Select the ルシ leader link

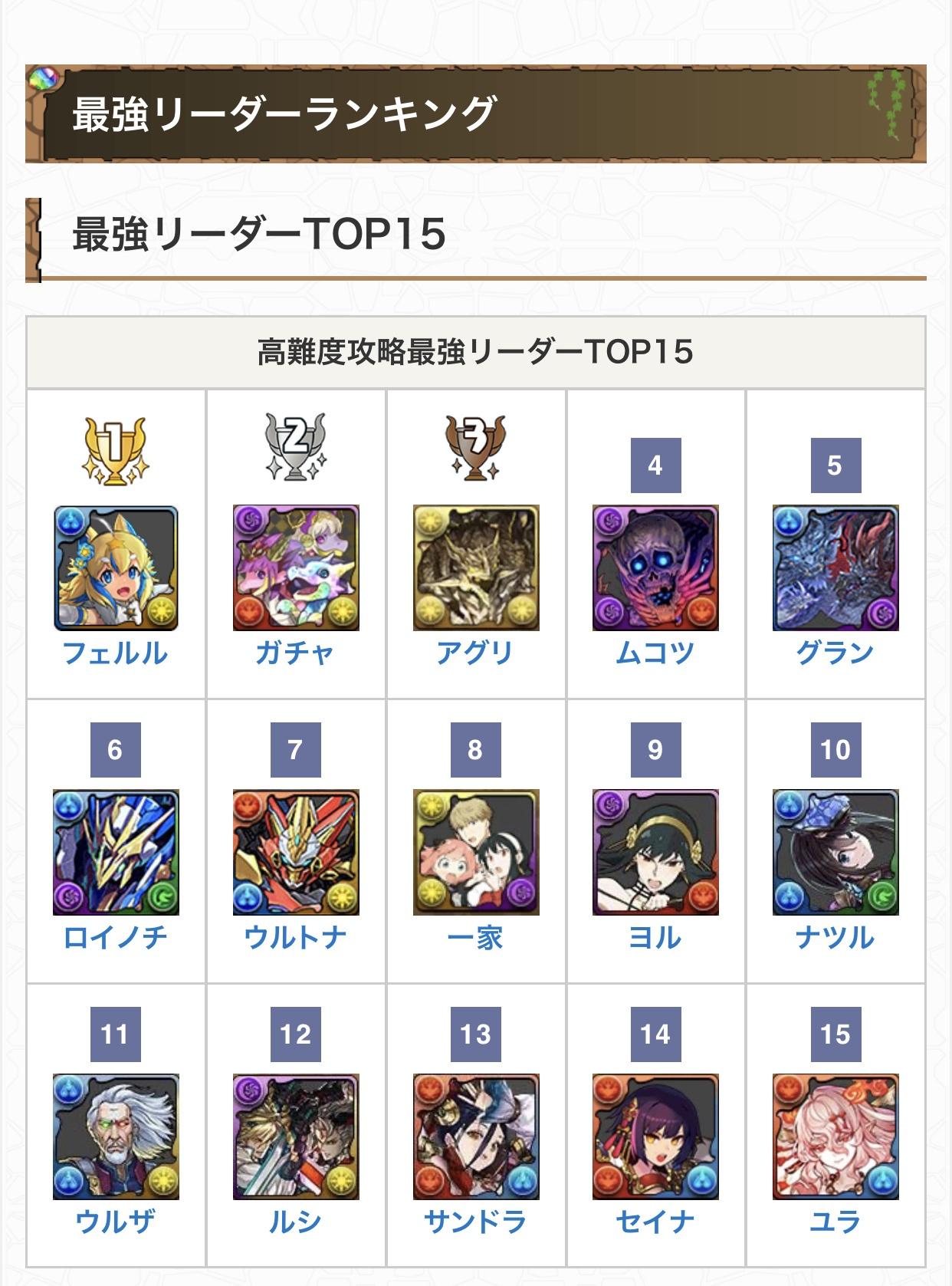pos(295,1222)
